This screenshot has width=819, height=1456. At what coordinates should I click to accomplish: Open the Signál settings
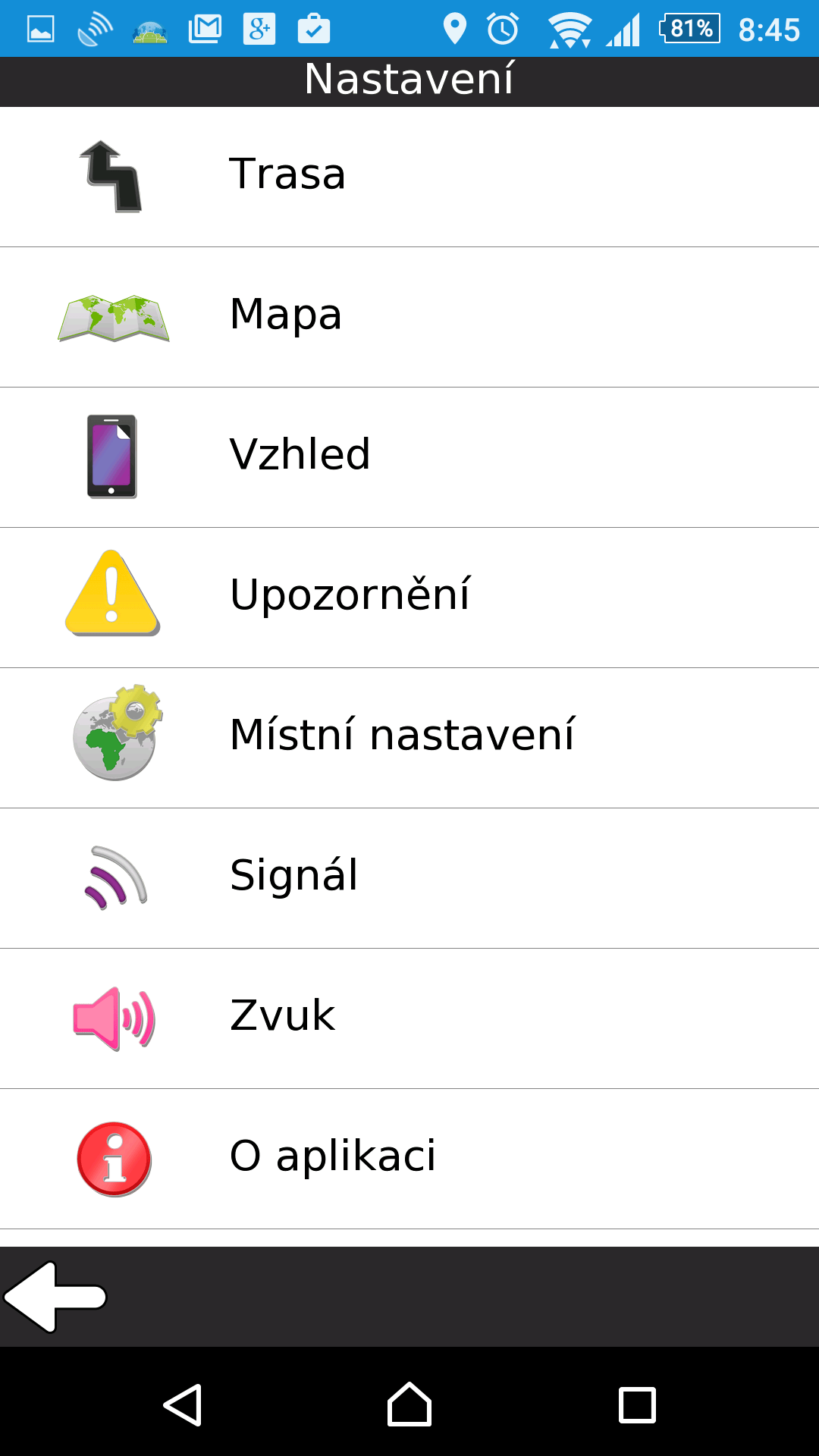409,878
